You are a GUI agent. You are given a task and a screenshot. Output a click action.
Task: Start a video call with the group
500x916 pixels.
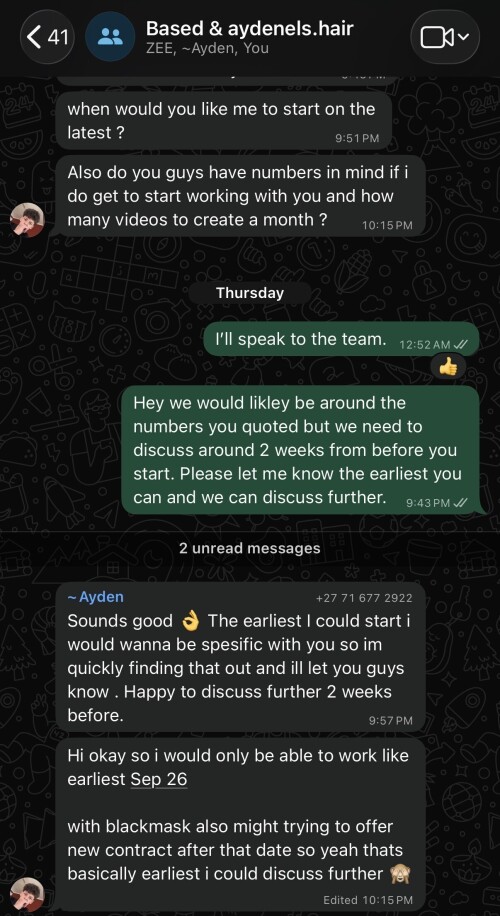click(445, 37)
